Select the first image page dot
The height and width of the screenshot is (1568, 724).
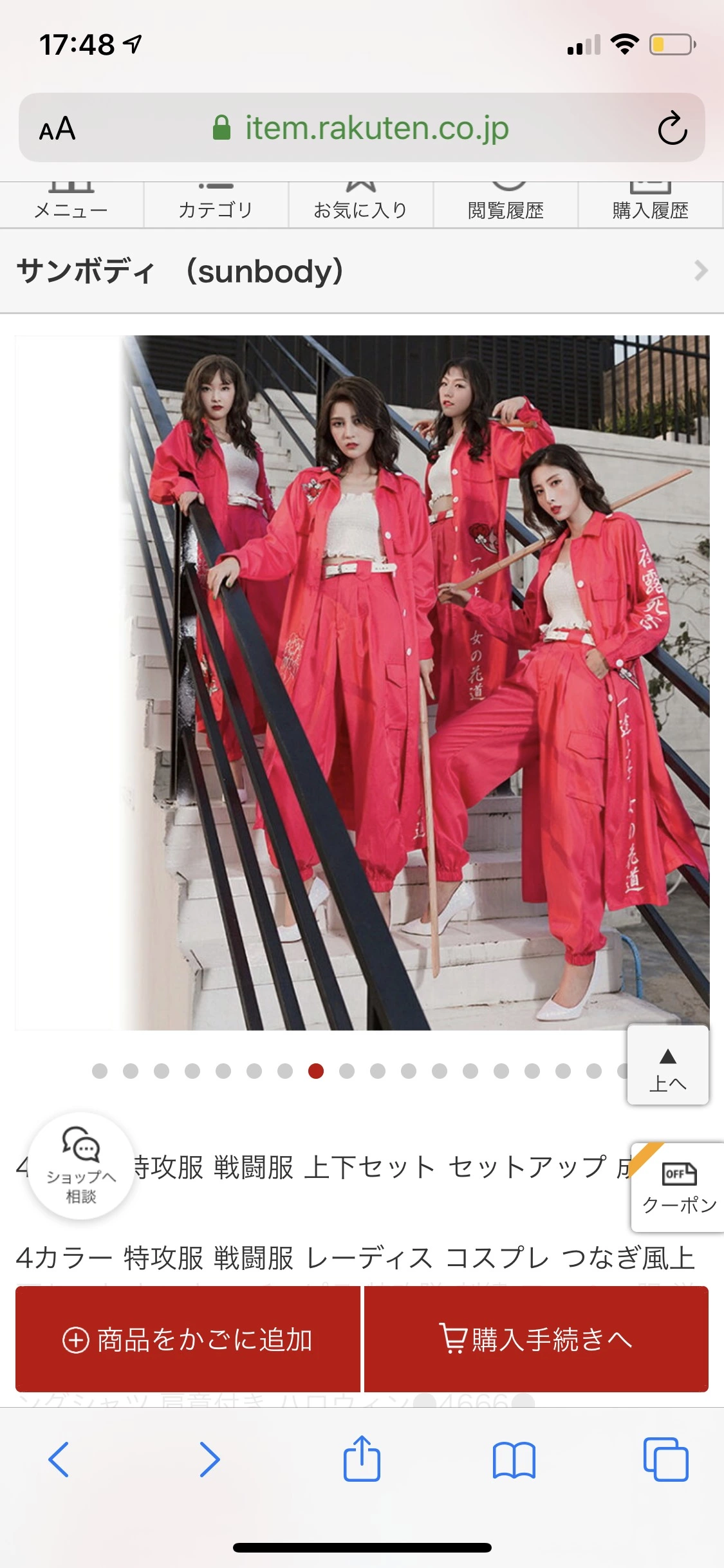[100, 1070]
